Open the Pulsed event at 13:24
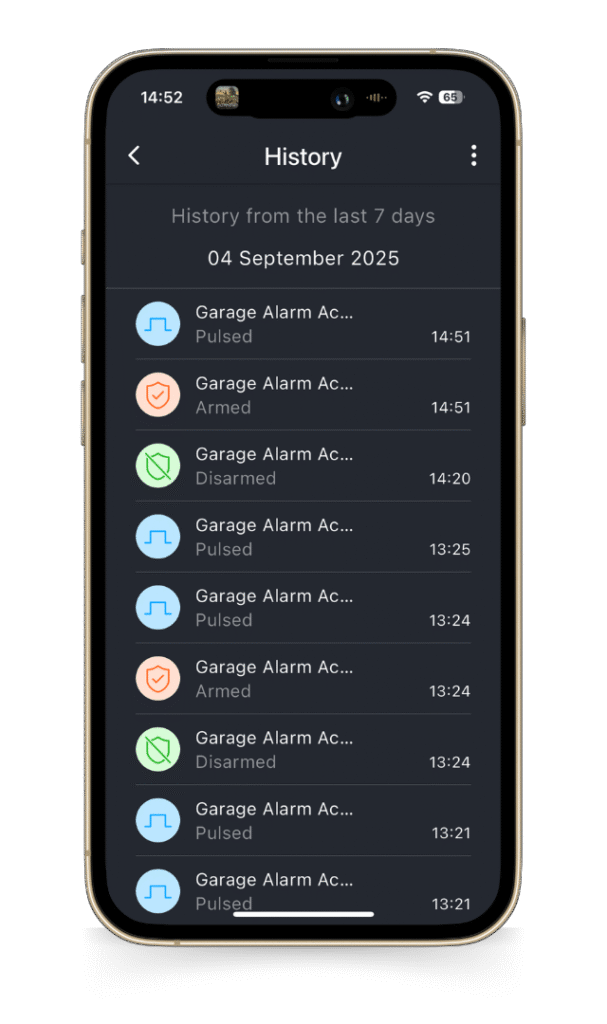This screenshot has width=607, height=1024. pyautogui.click(x=303, y=608)
